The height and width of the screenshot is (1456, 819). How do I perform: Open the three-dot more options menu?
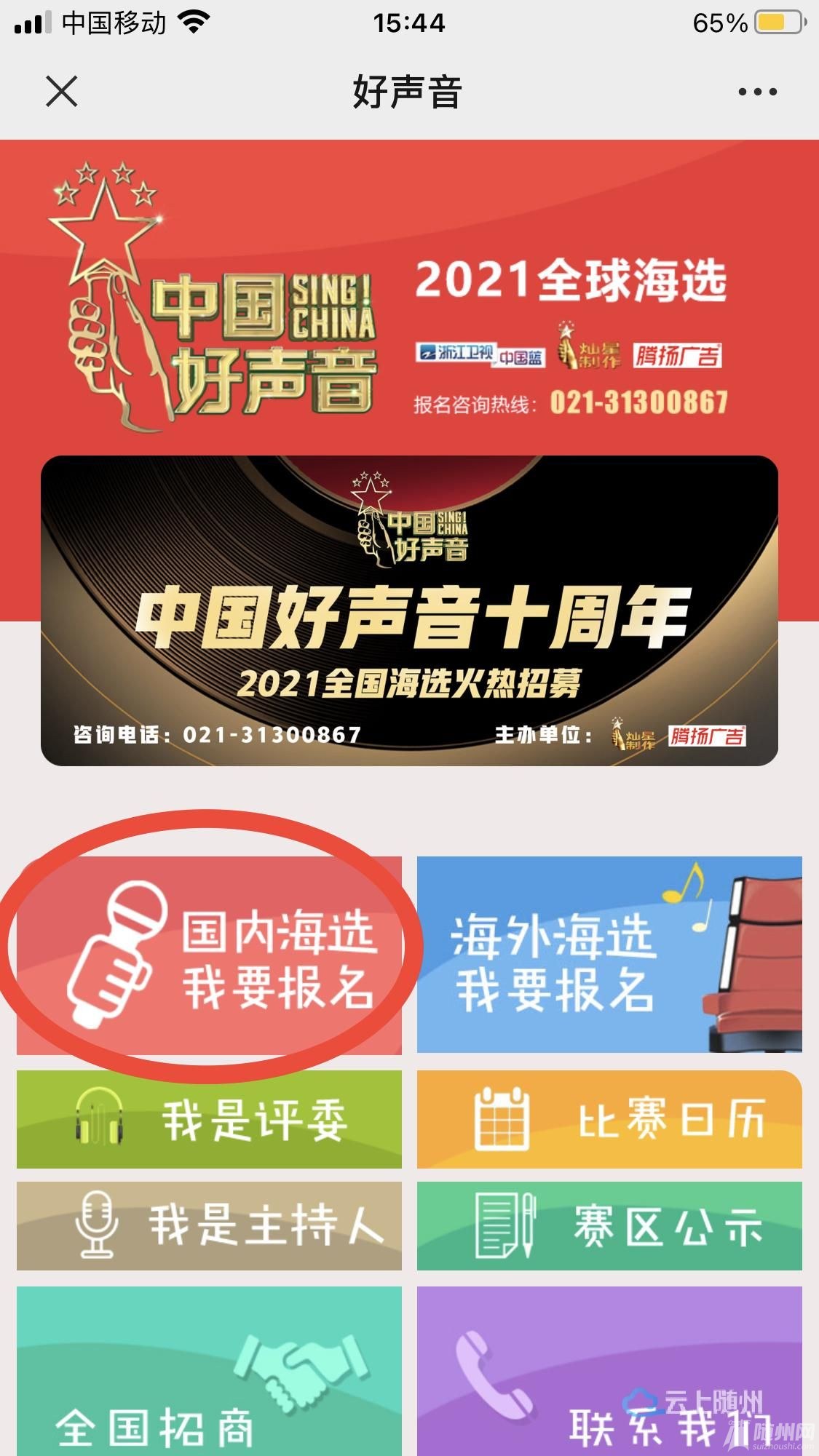point(757,92)
